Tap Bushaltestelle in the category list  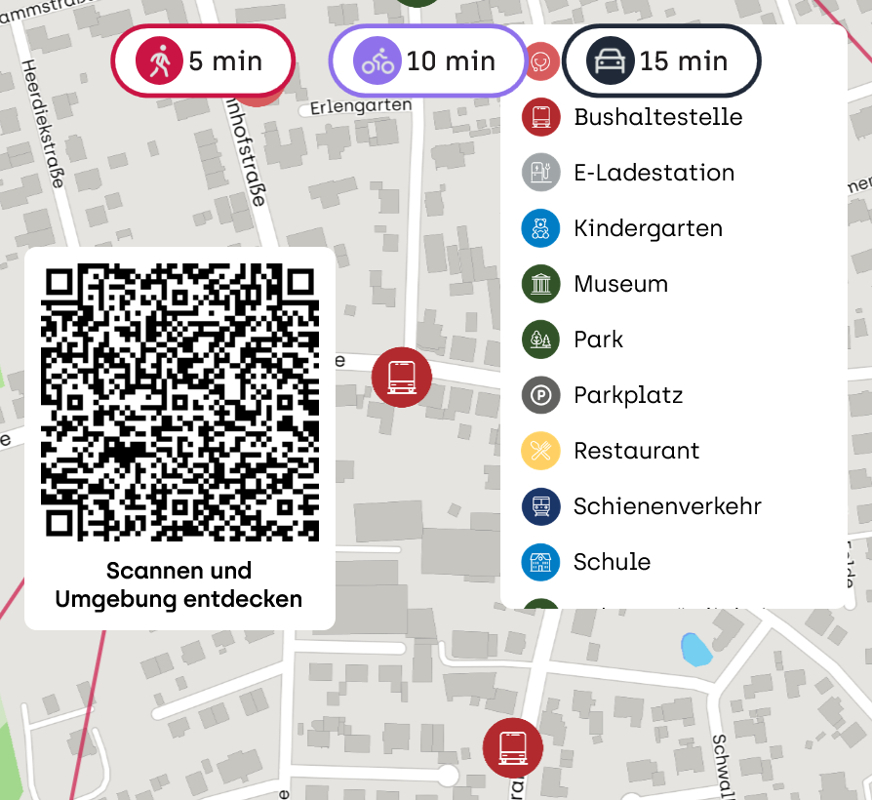click(x=657, y=117)
